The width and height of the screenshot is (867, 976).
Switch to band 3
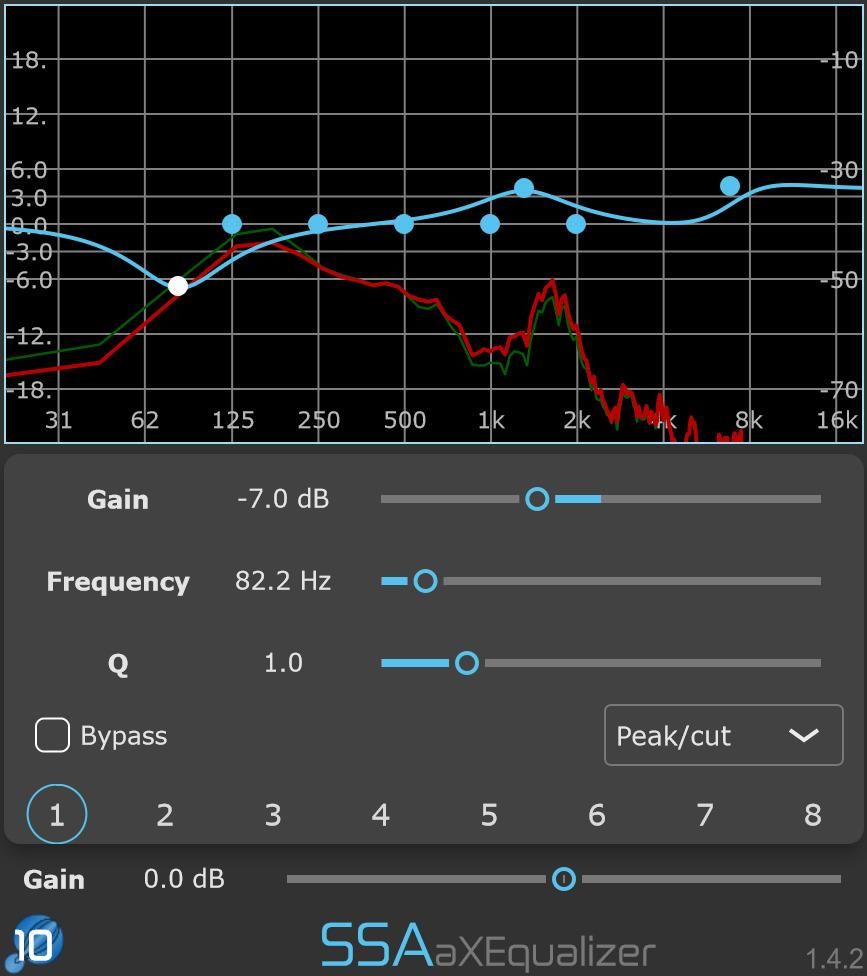273,814
